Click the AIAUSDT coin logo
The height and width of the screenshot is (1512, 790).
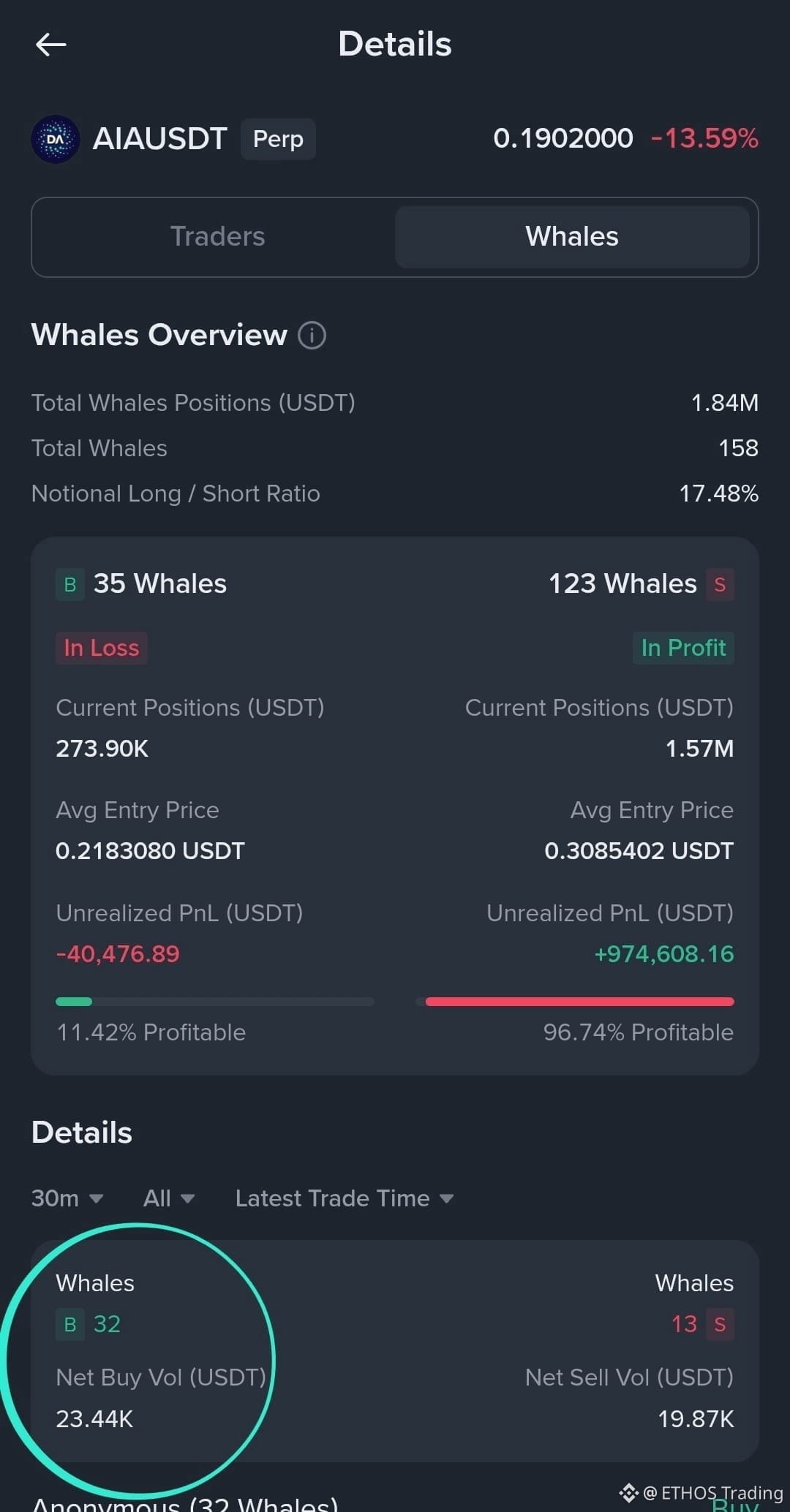point(56,139)
